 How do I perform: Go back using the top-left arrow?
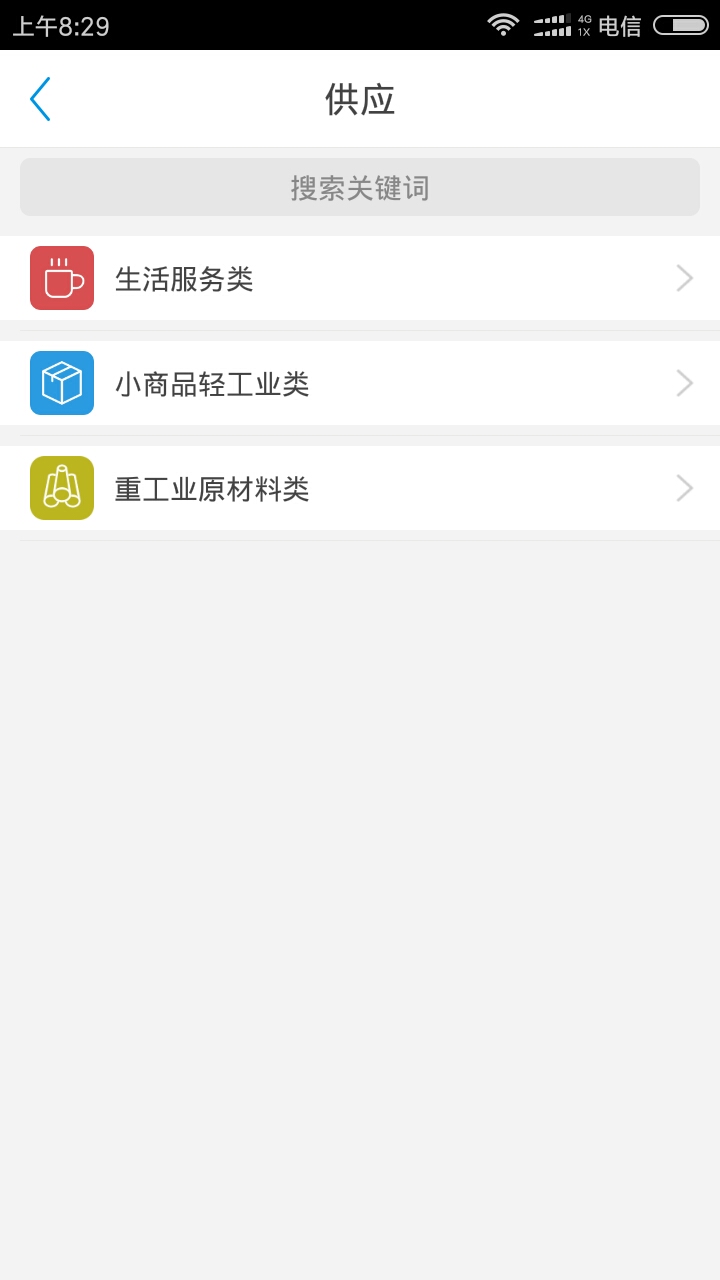click(x=40, y=99)
